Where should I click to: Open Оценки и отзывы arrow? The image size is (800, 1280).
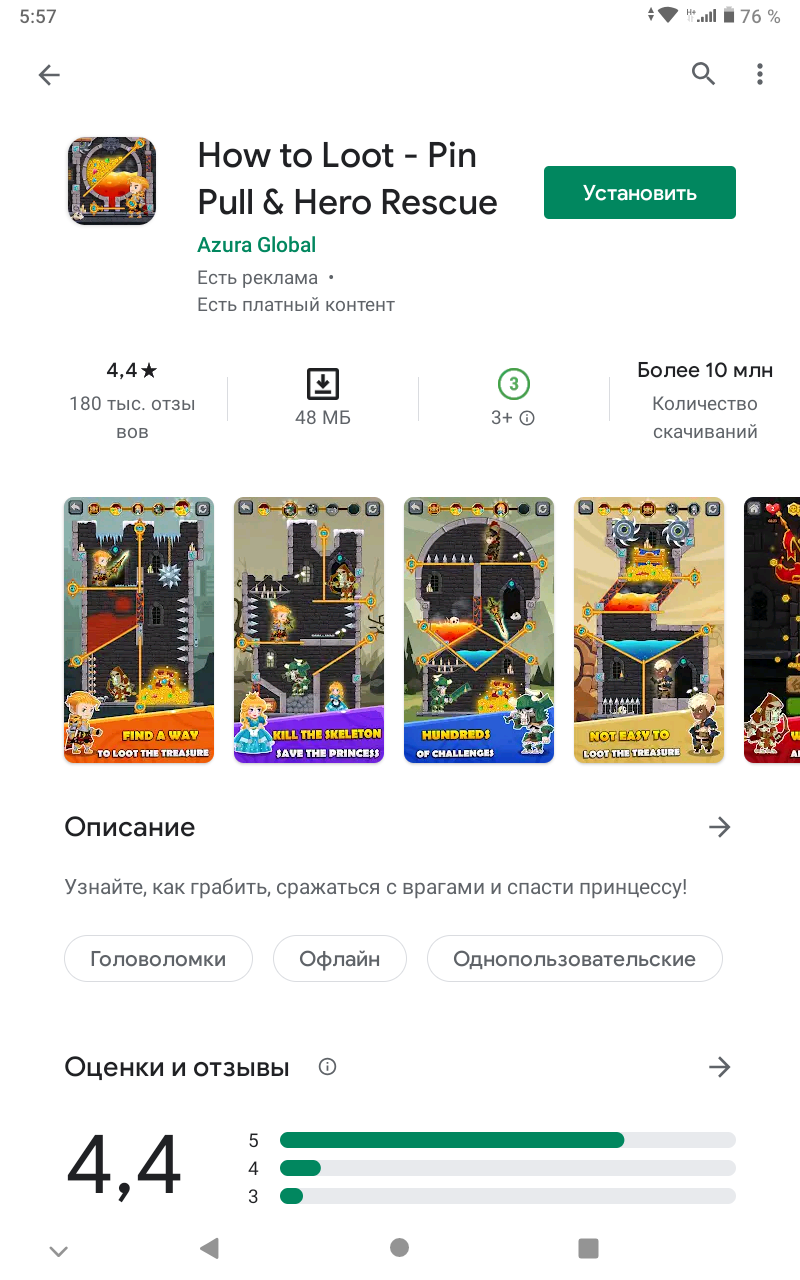pyautogui.click(x=719, y=1067)
